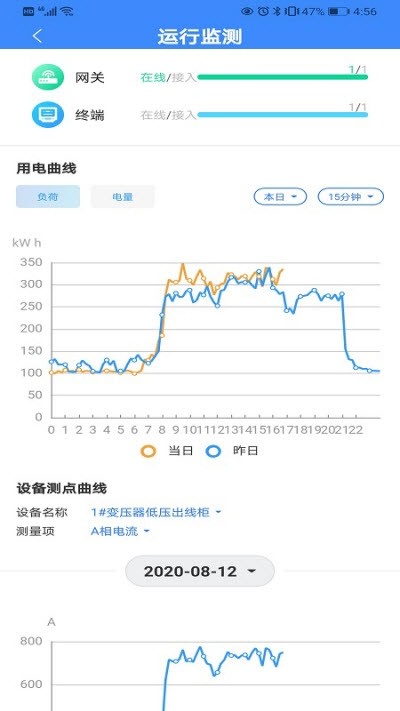The width and height of the screenshot is (400, 711).
Task: Open the 本日 date range dropdown
Action: (280, 197)
